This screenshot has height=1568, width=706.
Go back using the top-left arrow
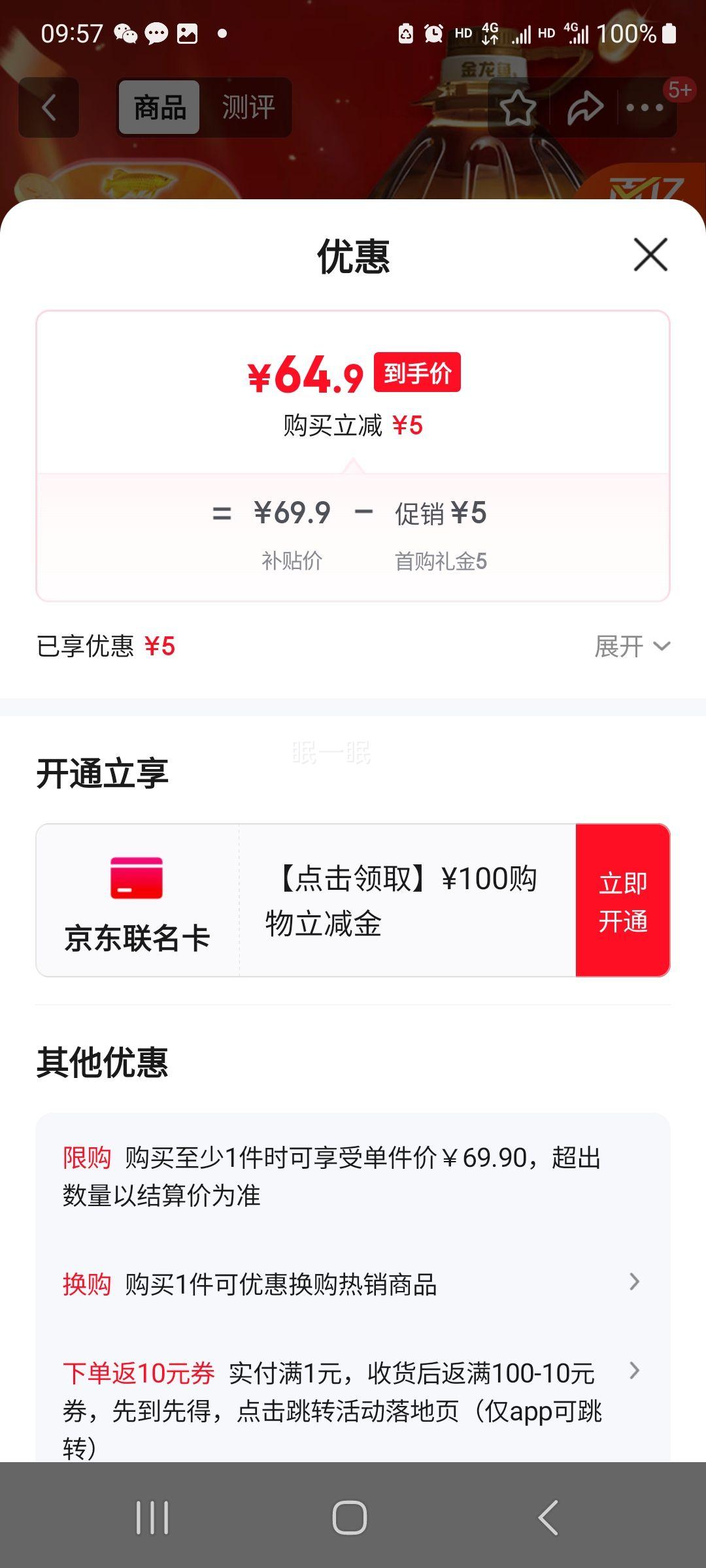click(49, 107)
